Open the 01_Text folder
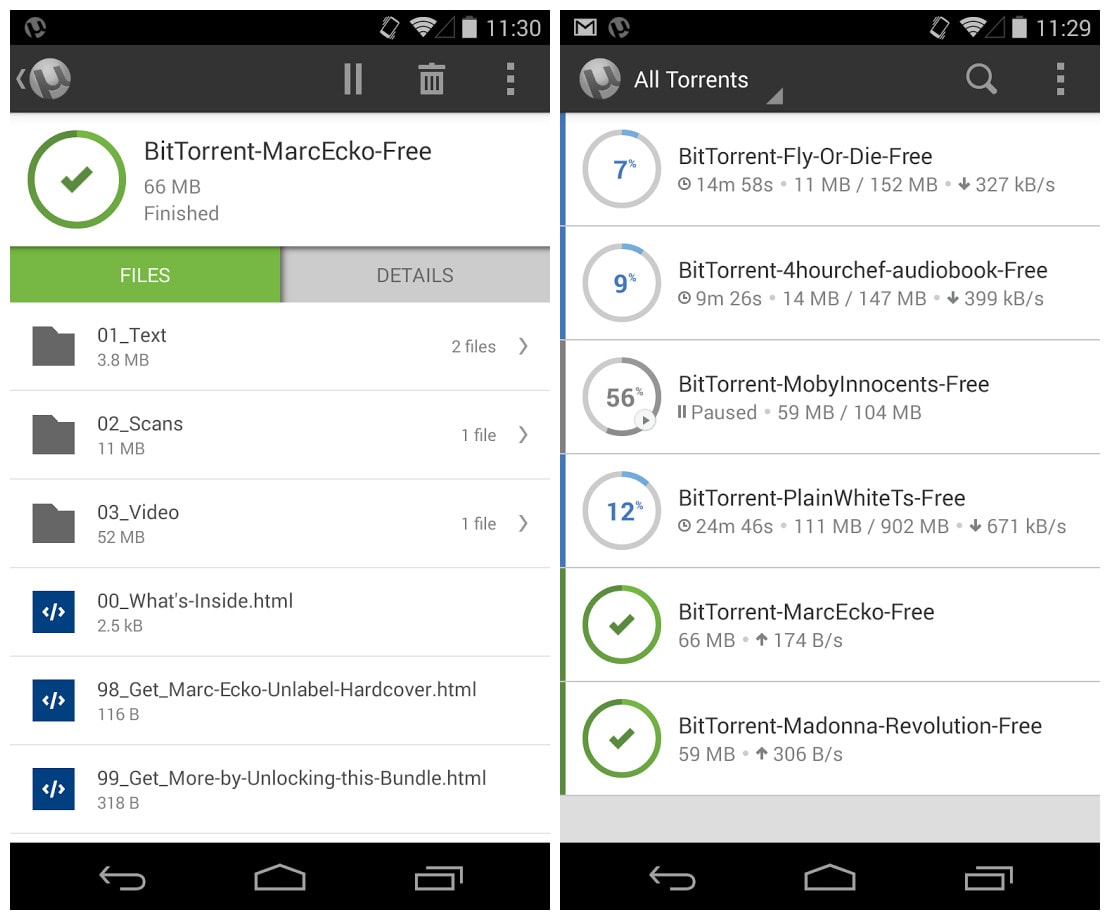1110x920 pixels. (280, 346)
